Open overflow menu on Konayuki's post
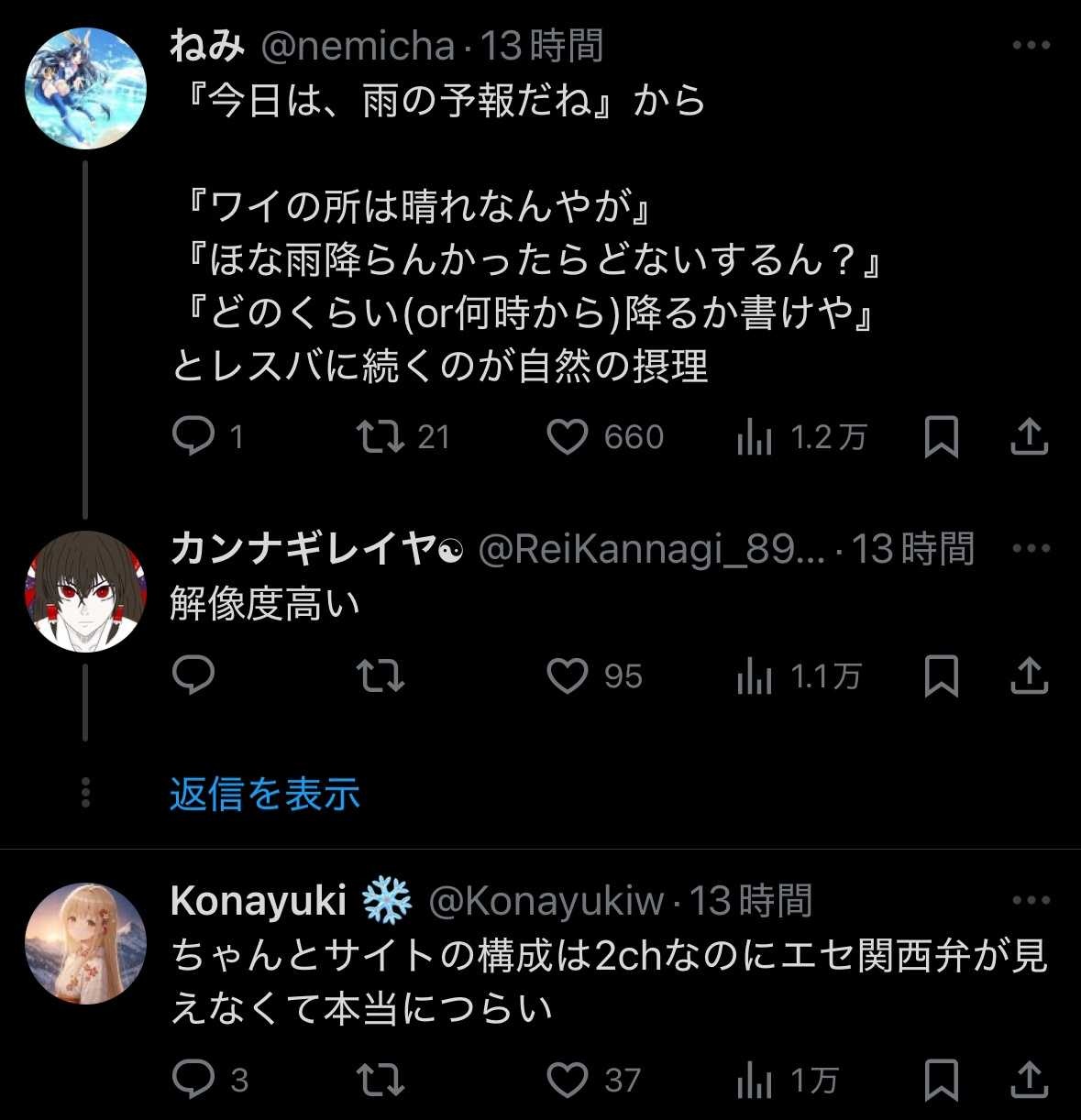The height and width of the screenshot is (1120, 1081). (1031, 901)
